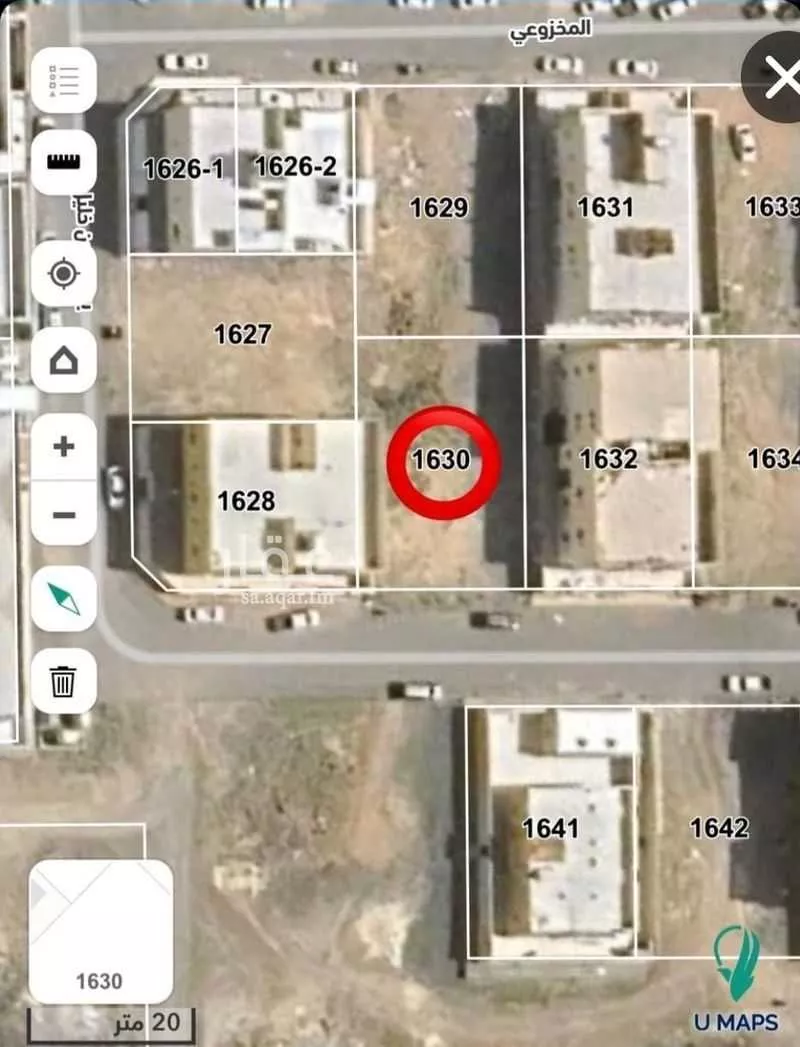This screenshot has height=1047, width=800.
Task: Zoom out with the minus button
Action: click(x=64, y=514)
